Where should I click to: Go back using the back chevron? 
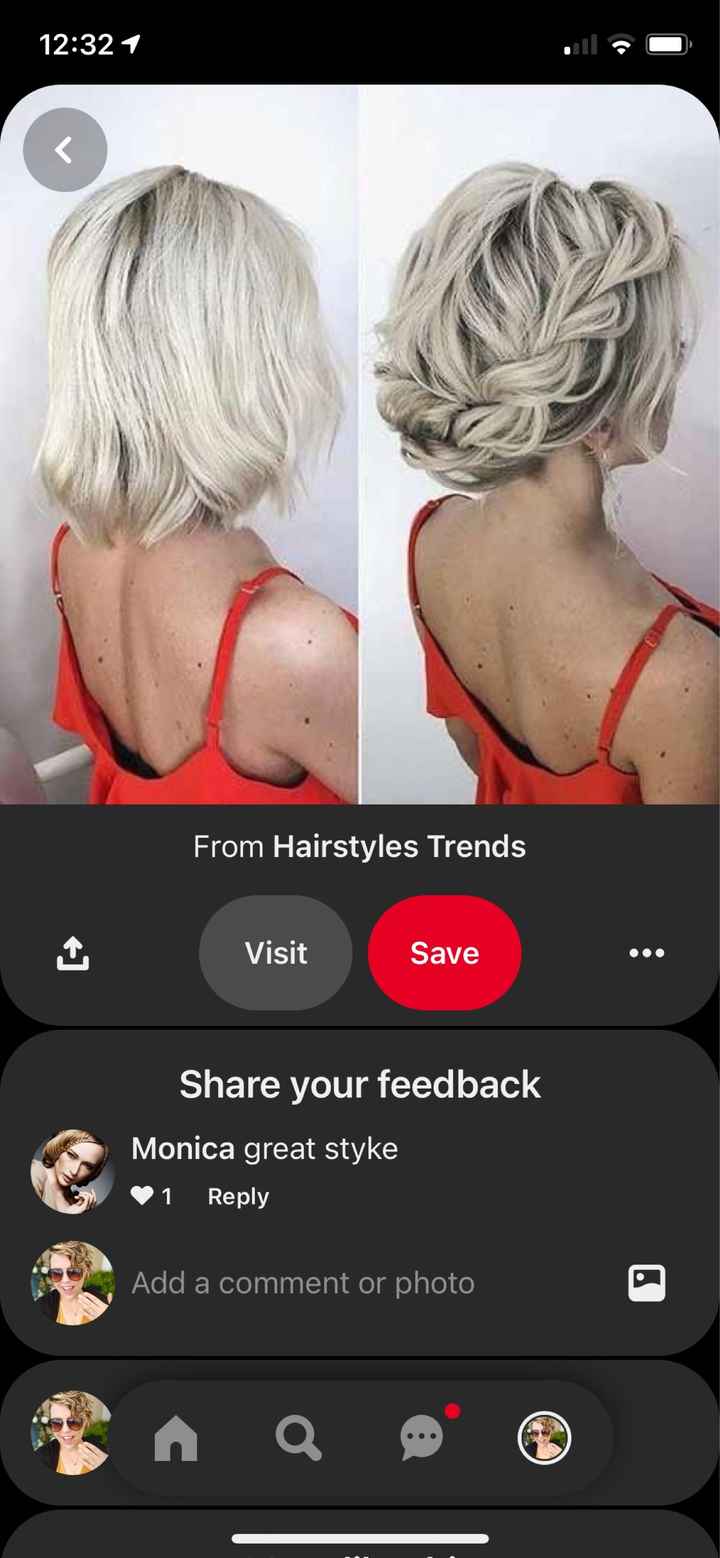64,148
